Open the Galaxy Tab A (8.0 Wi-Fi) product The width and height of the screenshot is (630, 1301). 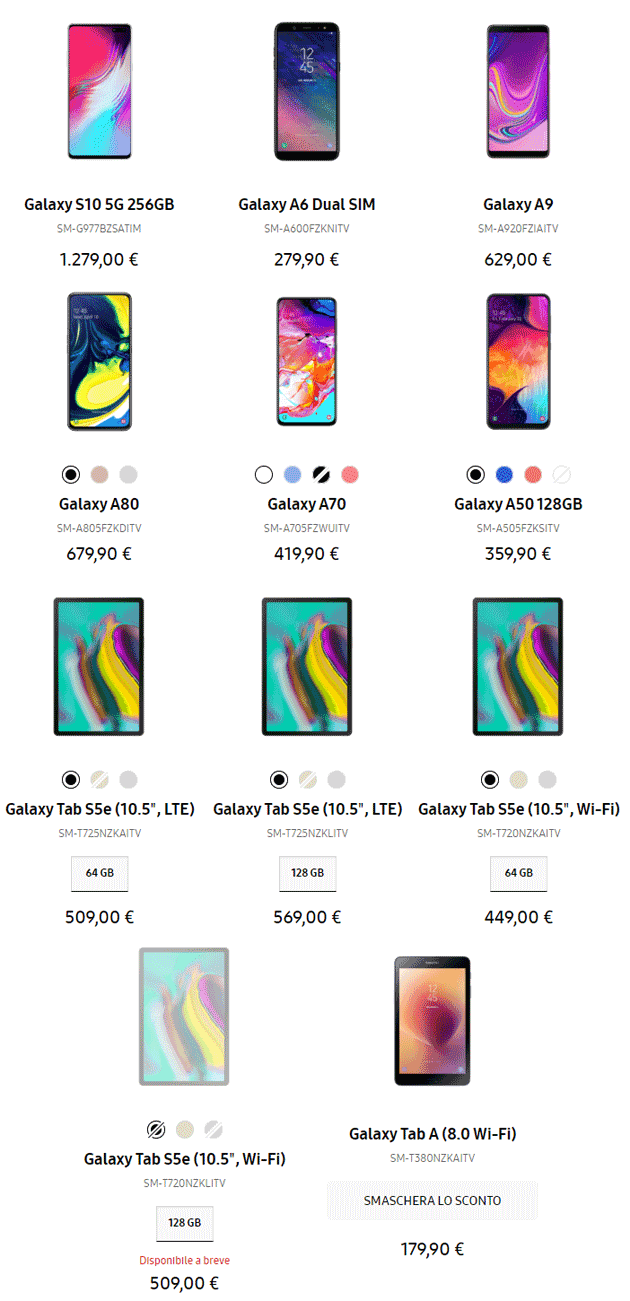click(x=432, y=1134)
